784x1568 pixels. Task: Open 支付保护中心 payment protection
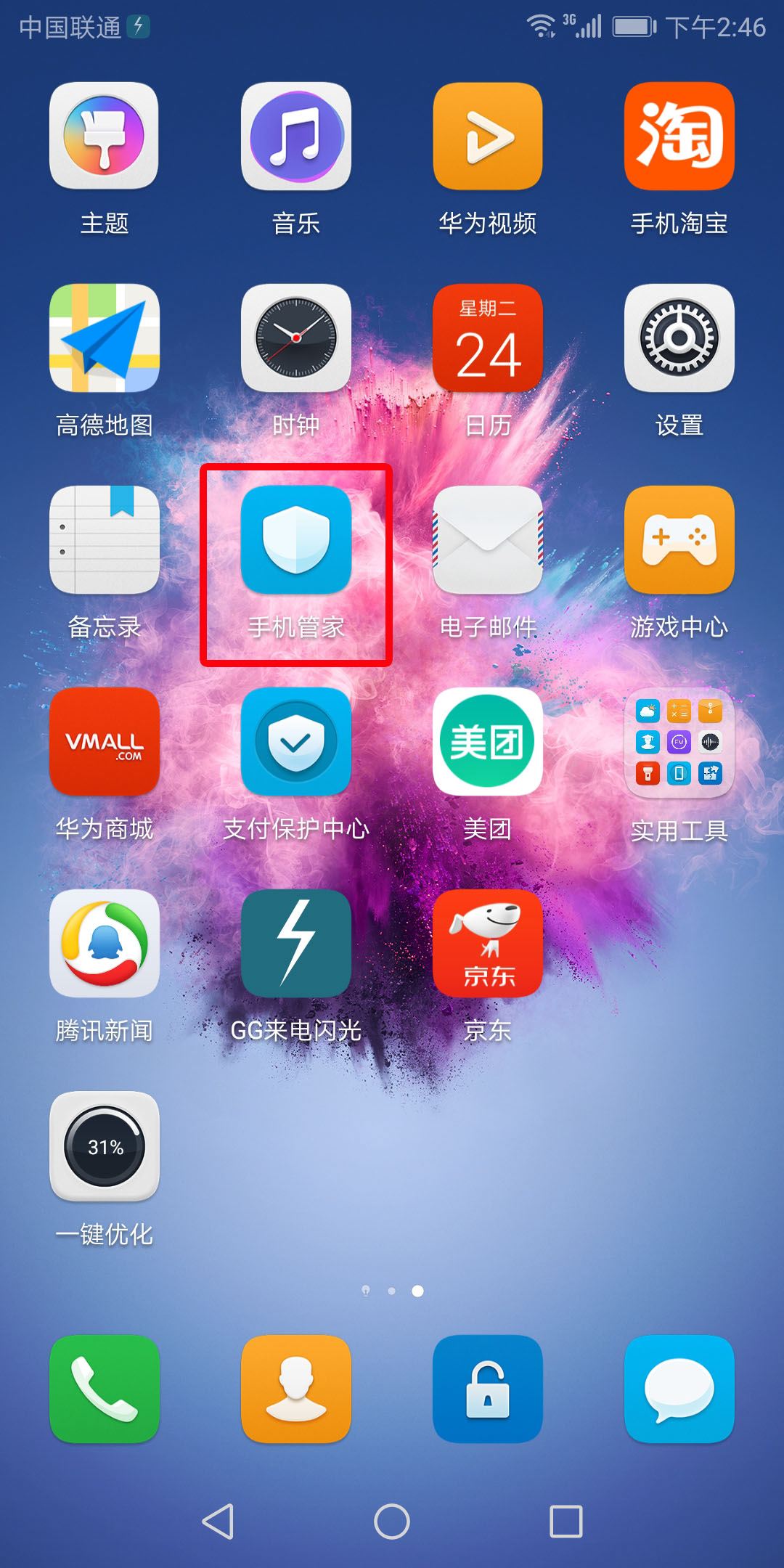pos(295,742)
